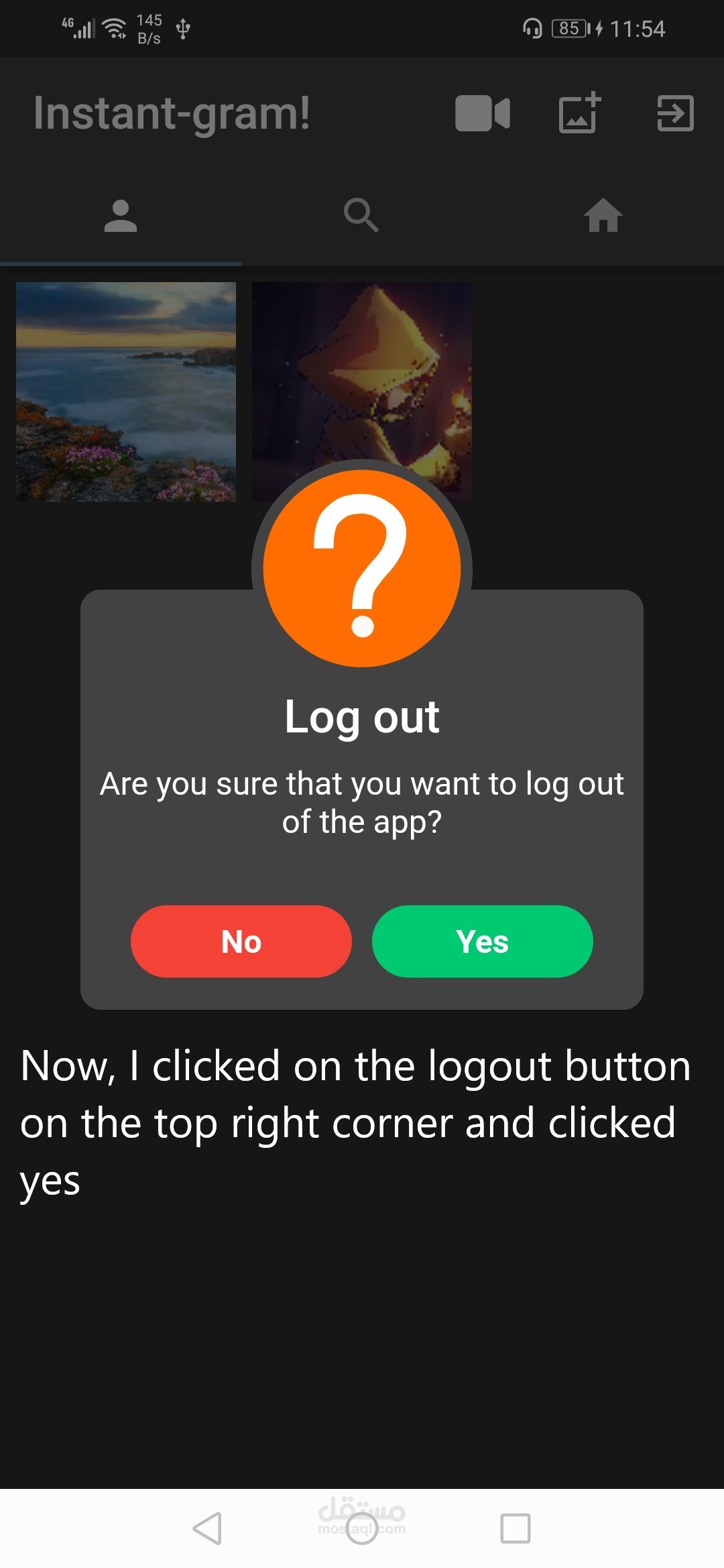
Task: Open the video camera icon
Action: tap(483, 113)
